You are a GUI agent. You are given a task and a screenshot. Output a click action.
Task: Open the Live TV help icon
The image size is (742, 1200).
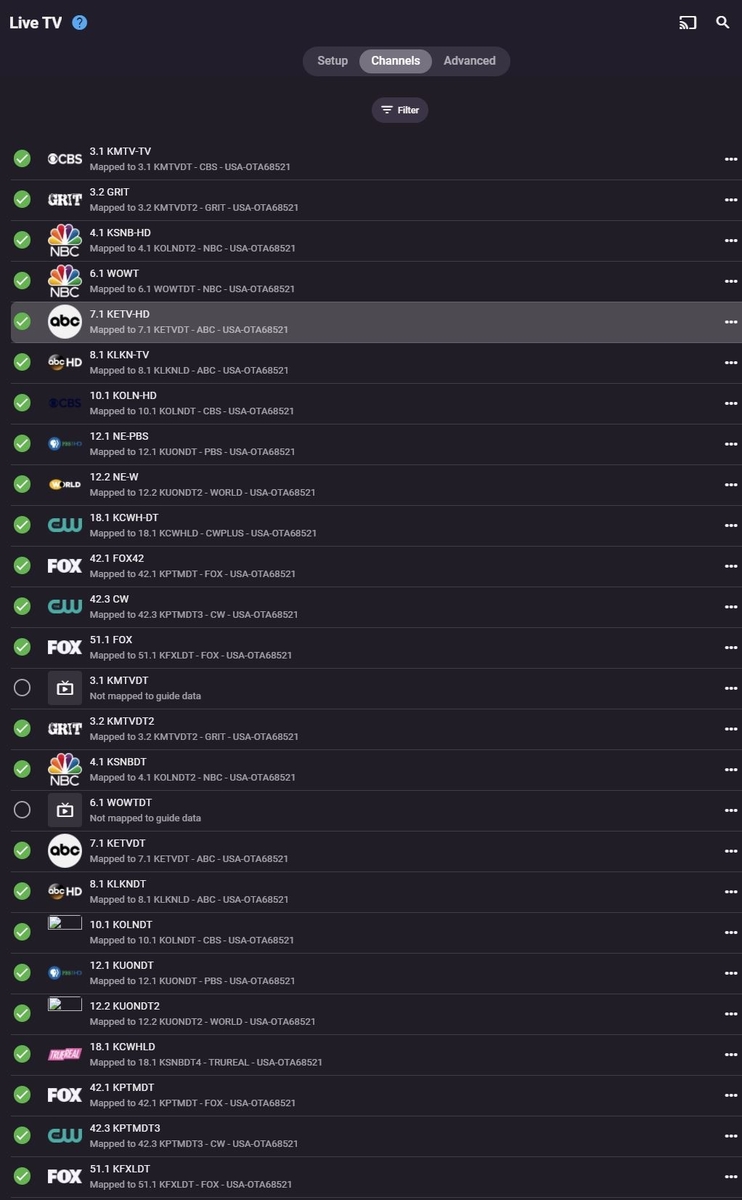pos(80,22)
